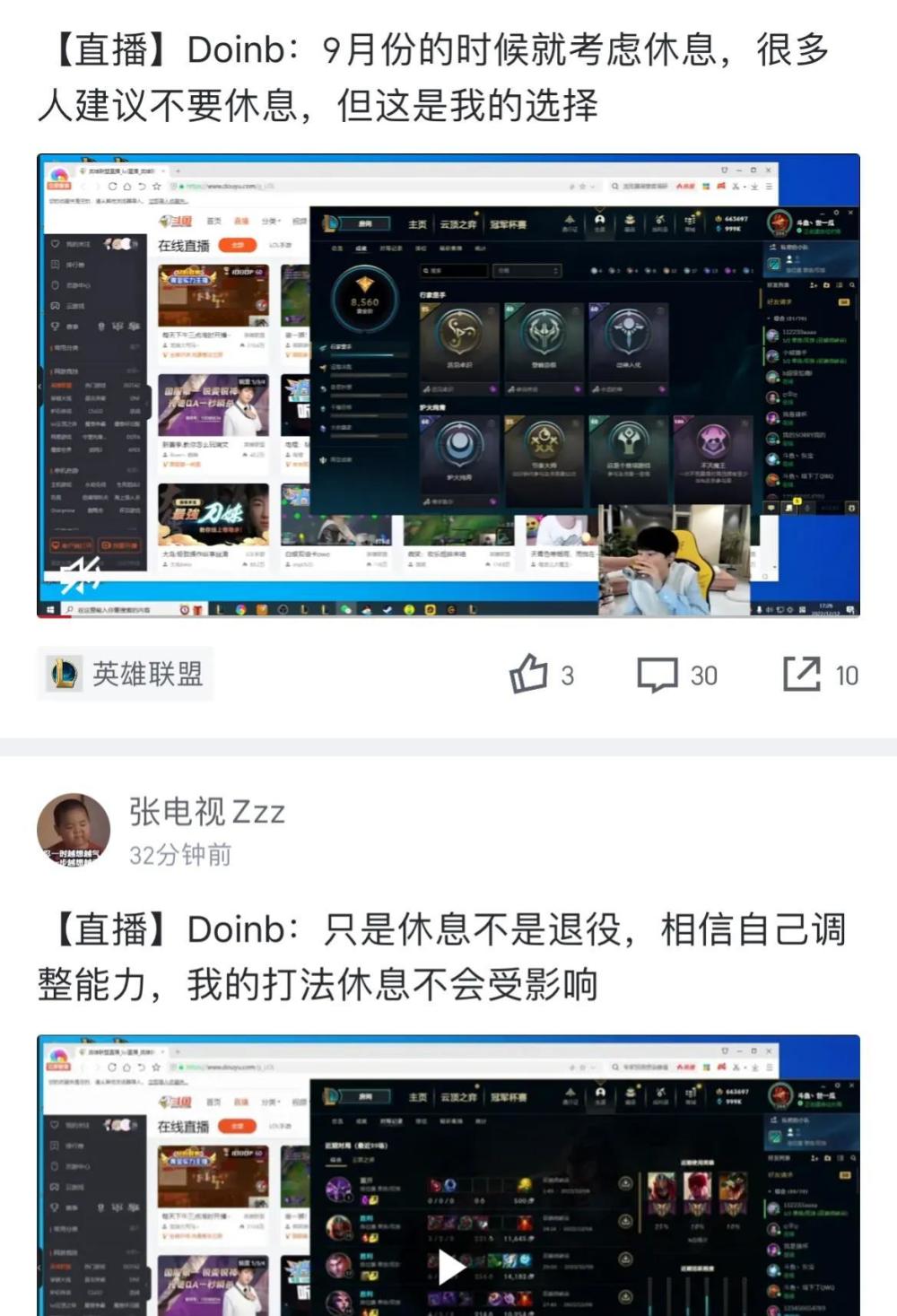Open the 英雄联盟 topic tag
Viewport: 897px width, 1316px height.
tap(126, 674)
